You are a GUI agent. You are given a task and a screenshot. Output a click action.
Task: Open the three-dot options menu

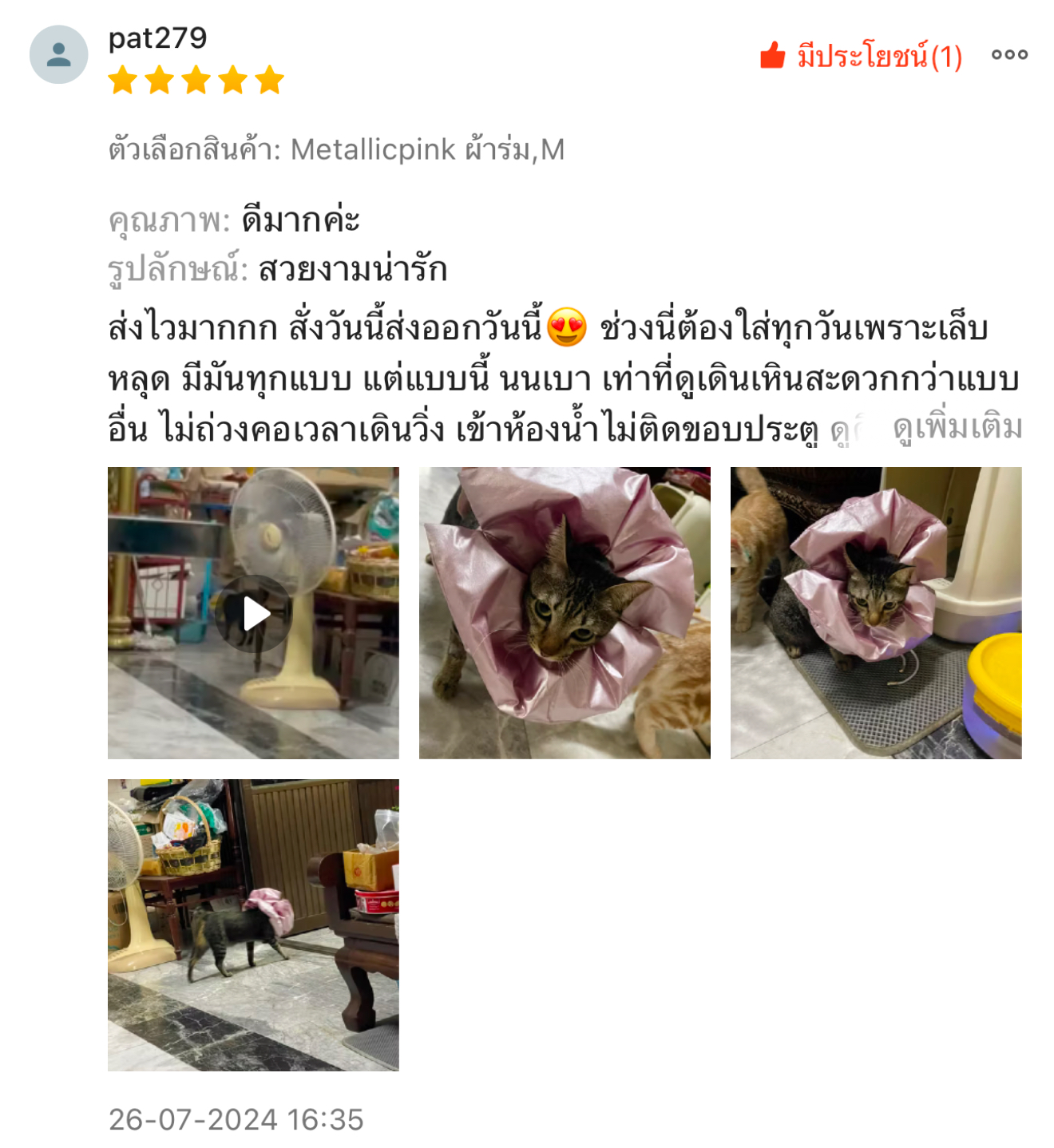pyautogui.click(x=1009, y=55)
